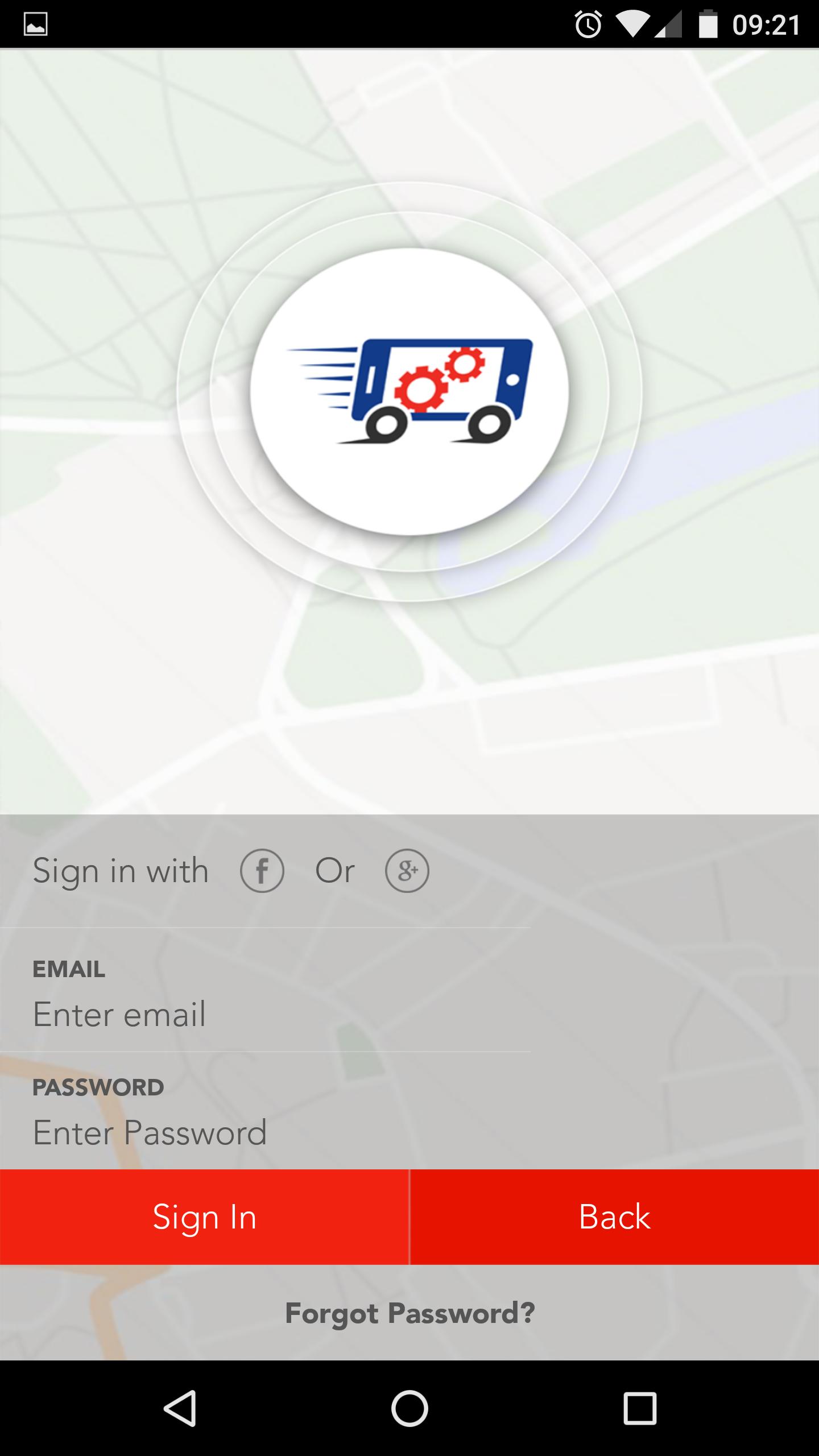The width and height of the screenshot is (819, 1456).
Task: Select the Enter Password field
Action: point(264,1132)
